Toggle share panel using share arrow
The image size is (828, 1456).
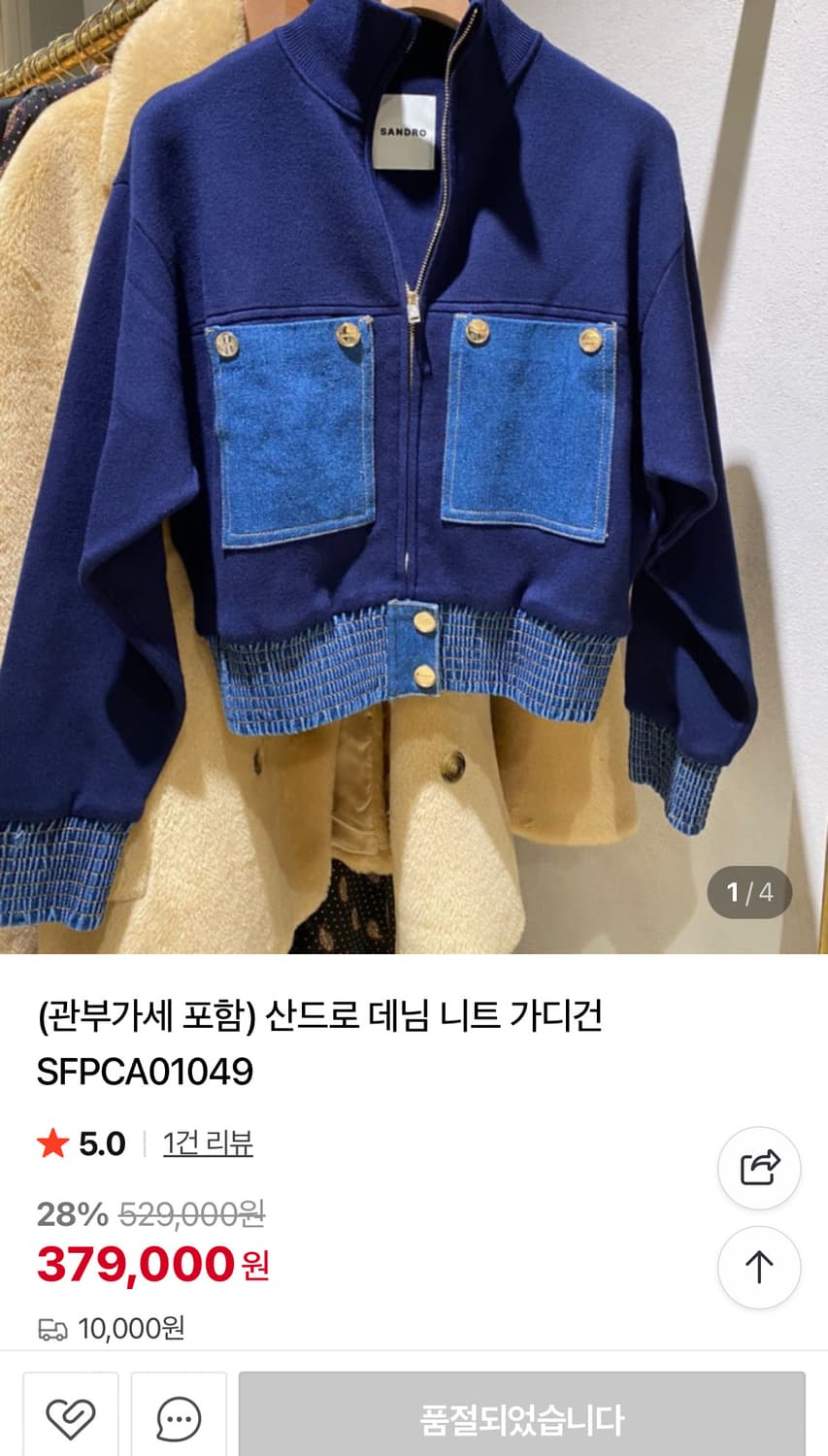(758, 1169)
